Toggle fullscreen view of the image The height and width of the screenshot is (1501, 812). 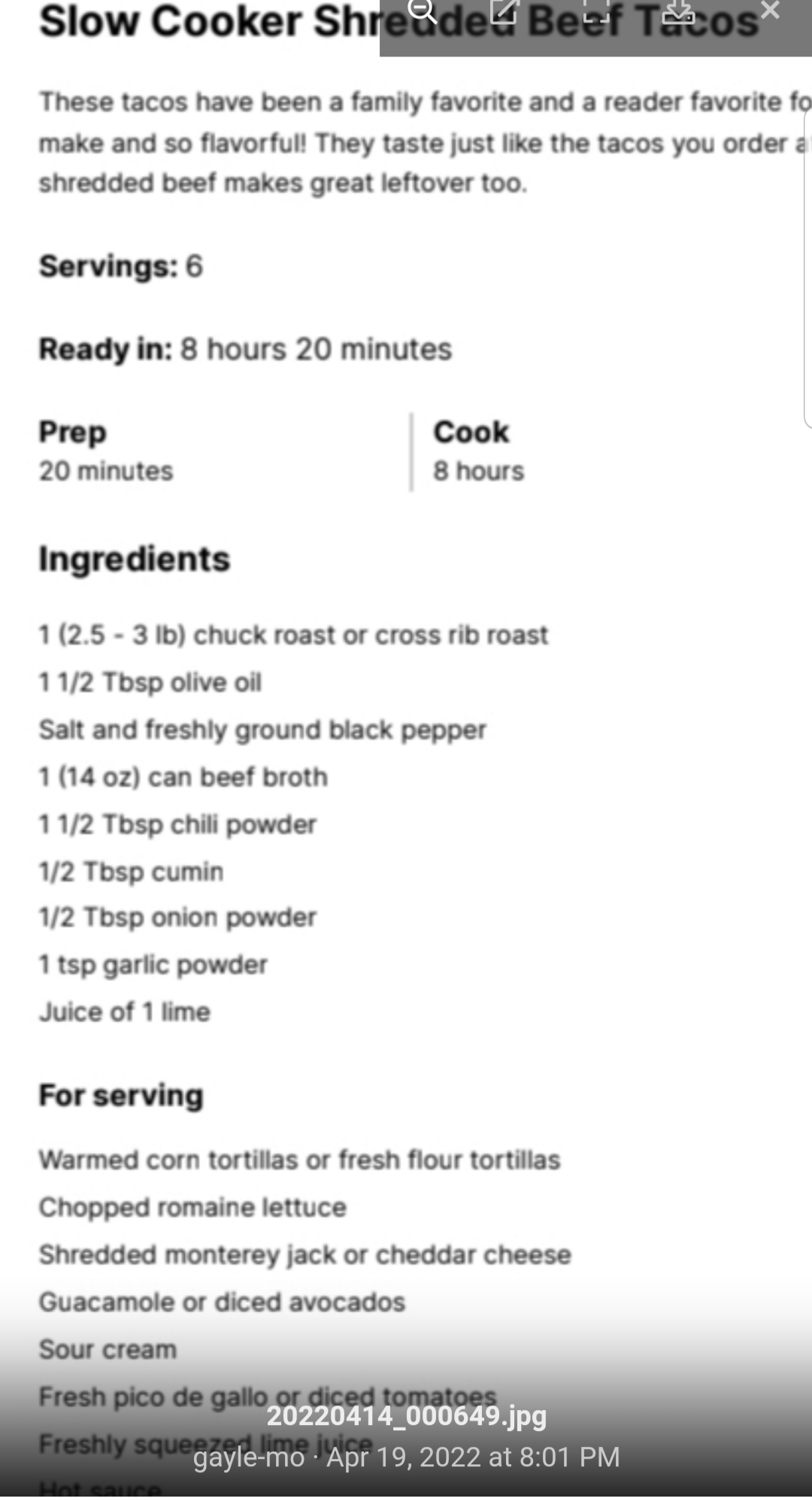coord(596,11)
